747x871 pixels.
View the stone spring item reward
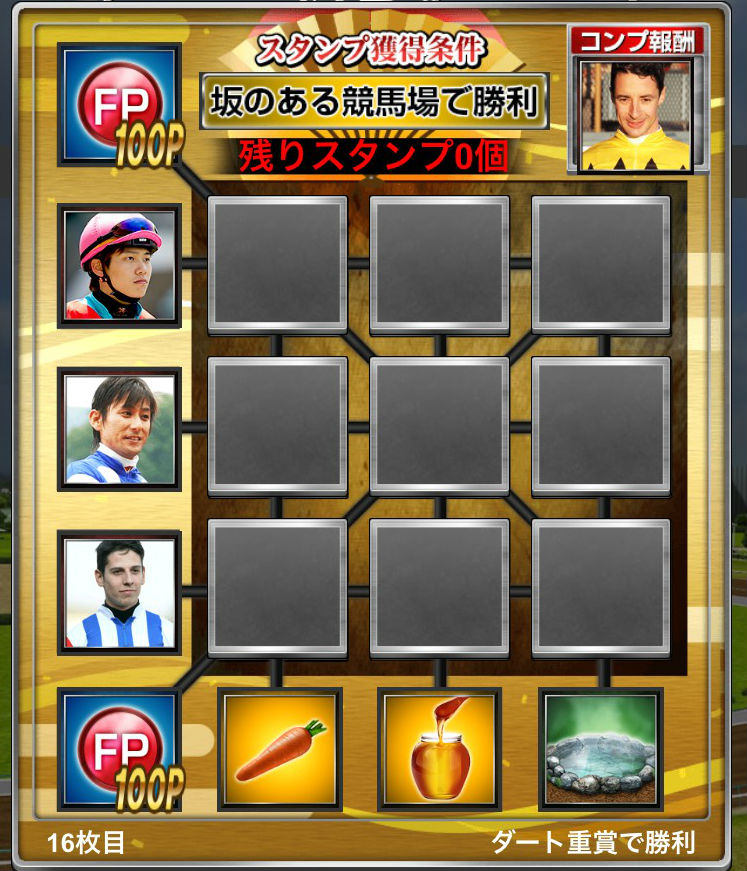click(600, 748)
